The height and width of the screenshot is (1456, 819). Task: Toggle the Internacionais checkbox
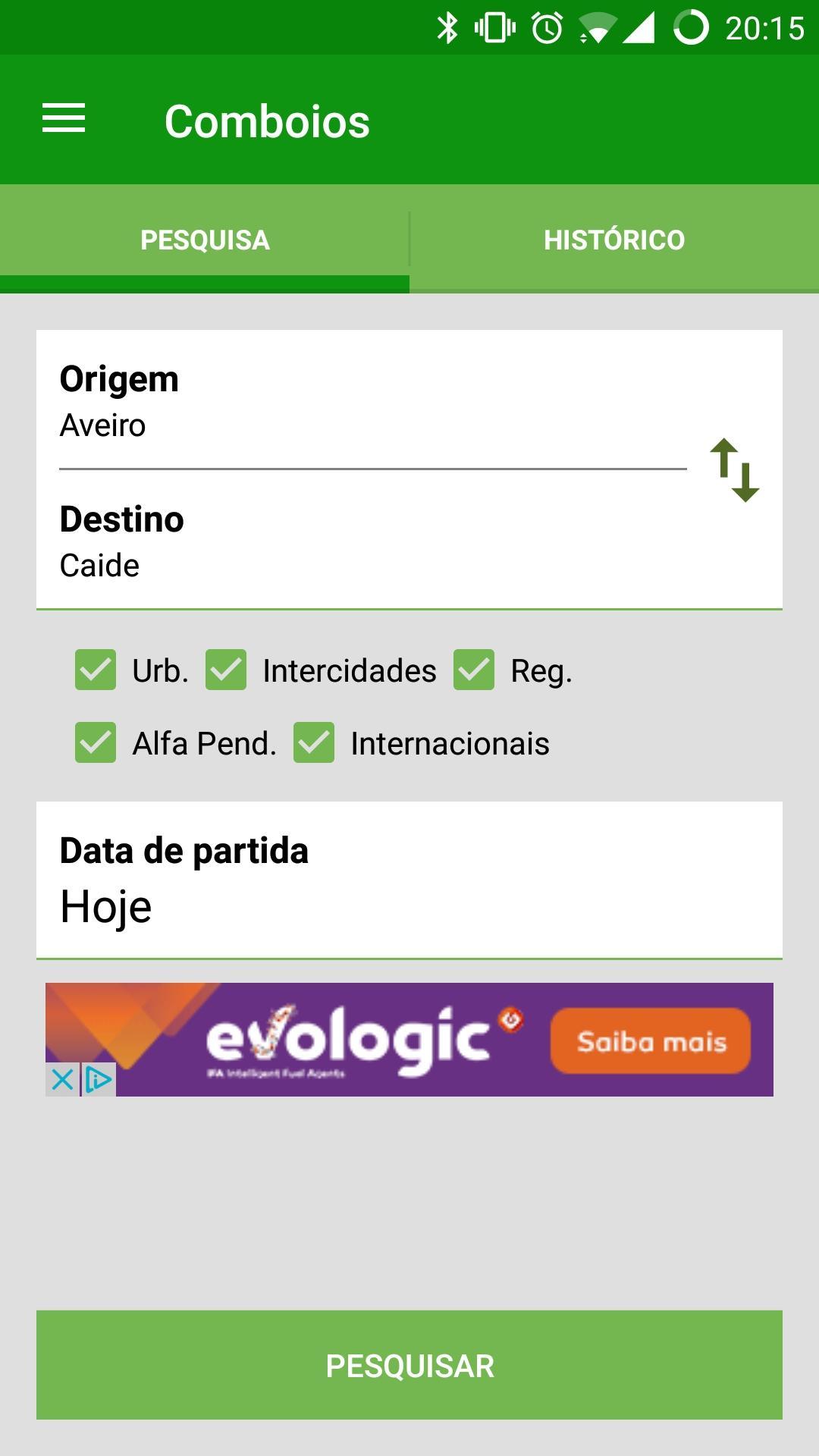click(314, 742)
